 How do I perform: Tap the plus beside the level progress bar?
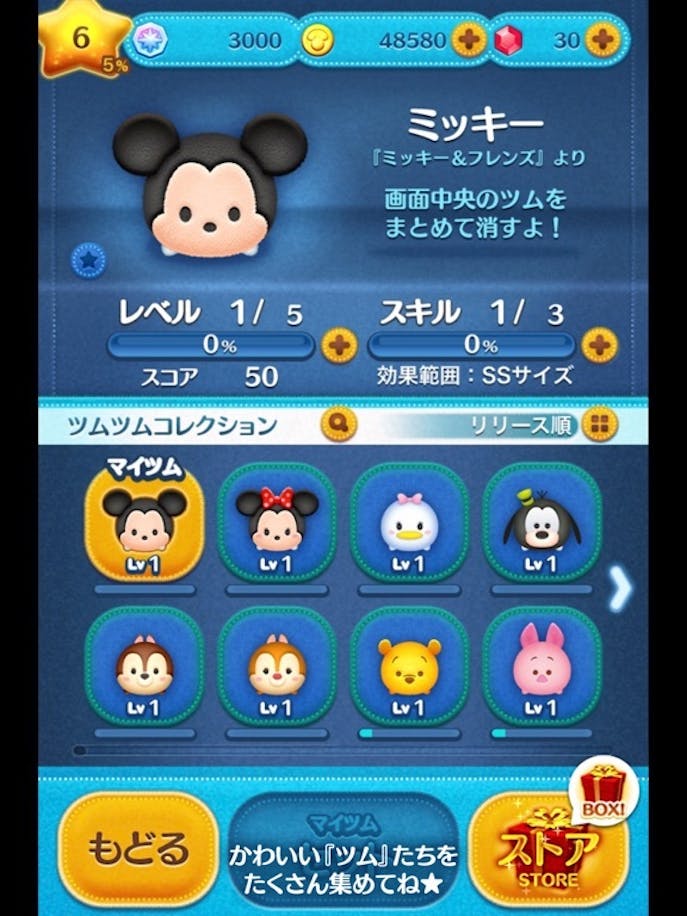pyautogui.click(x=339, y=346)
